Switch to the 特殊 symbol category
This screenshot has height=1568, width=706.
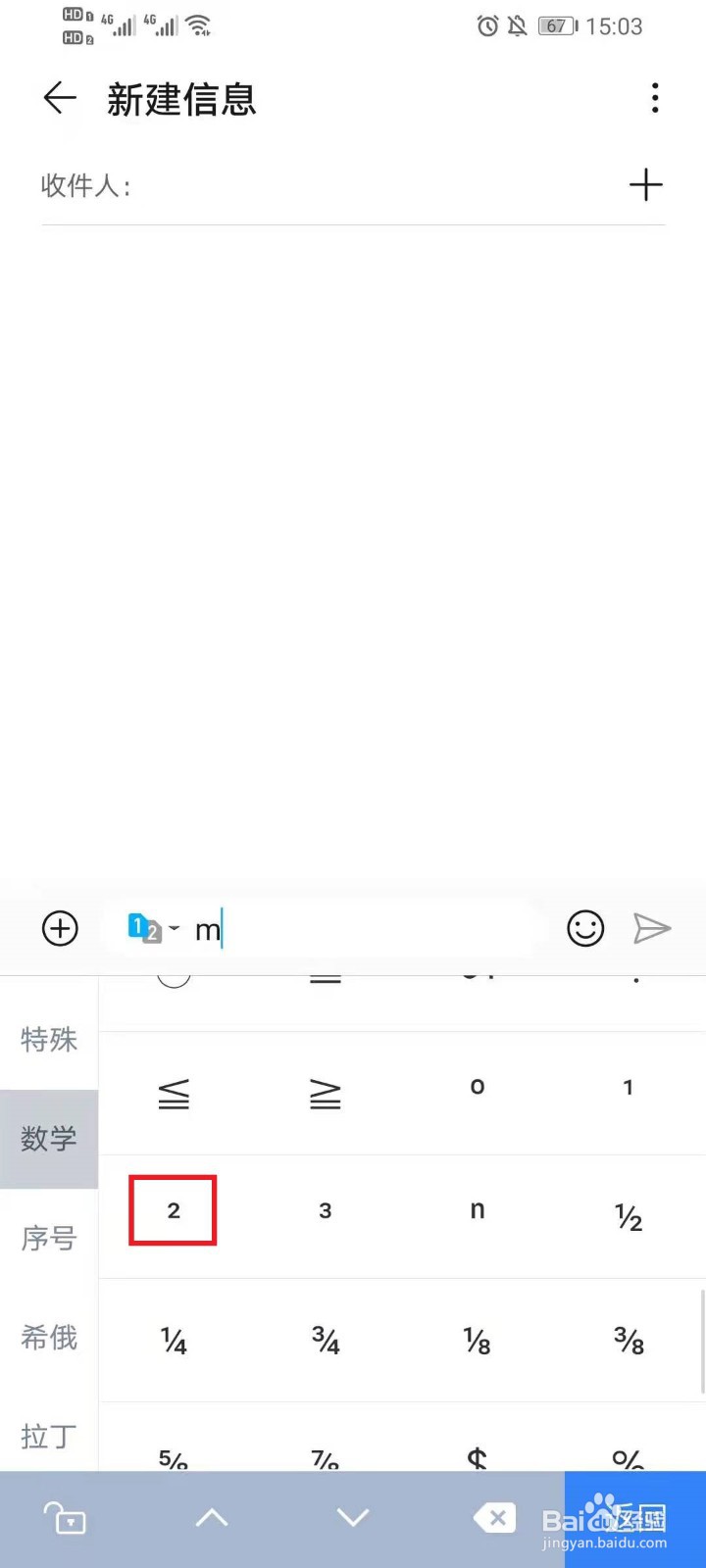49,1041
